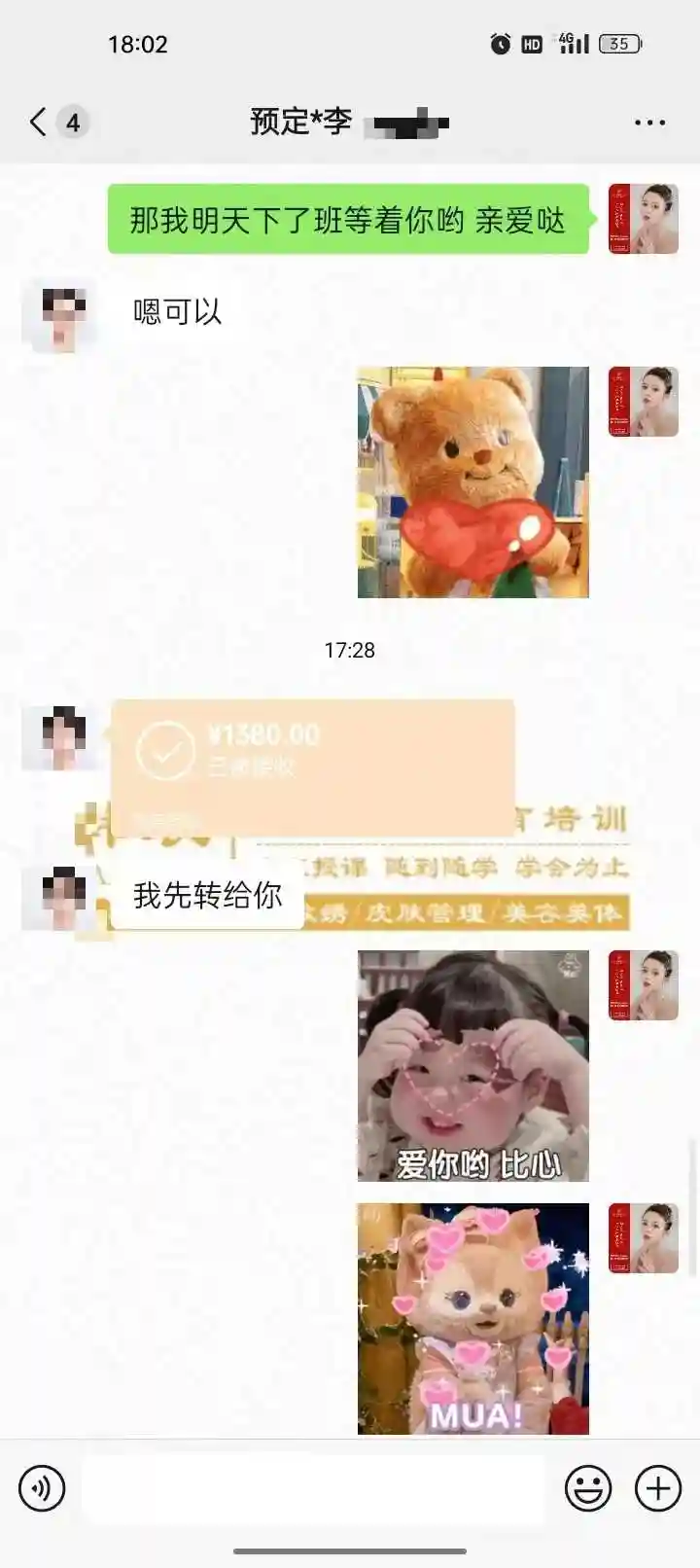Open the chat info overflow menu

[x=649, y=123]
